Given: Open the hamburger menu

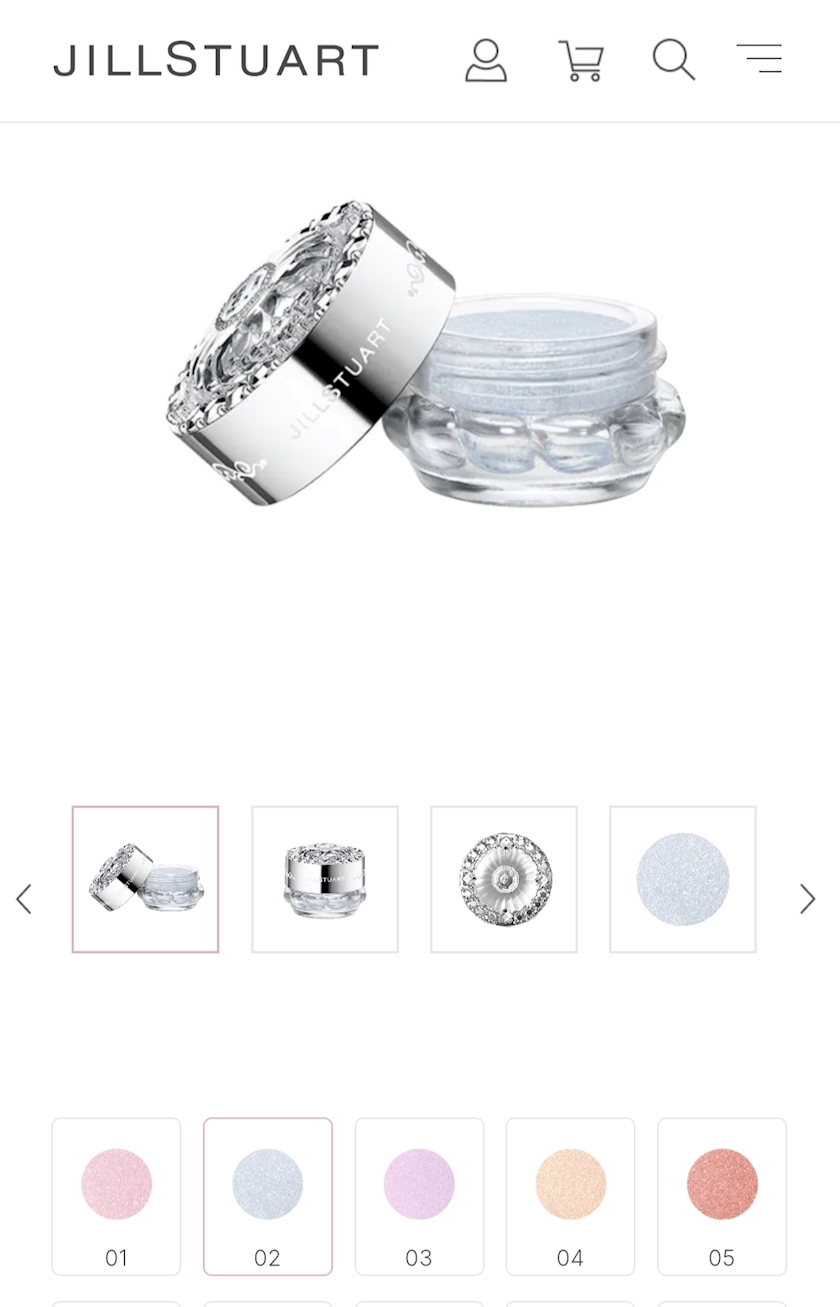Looking at the screenshot, I should [x=759, y=59].
